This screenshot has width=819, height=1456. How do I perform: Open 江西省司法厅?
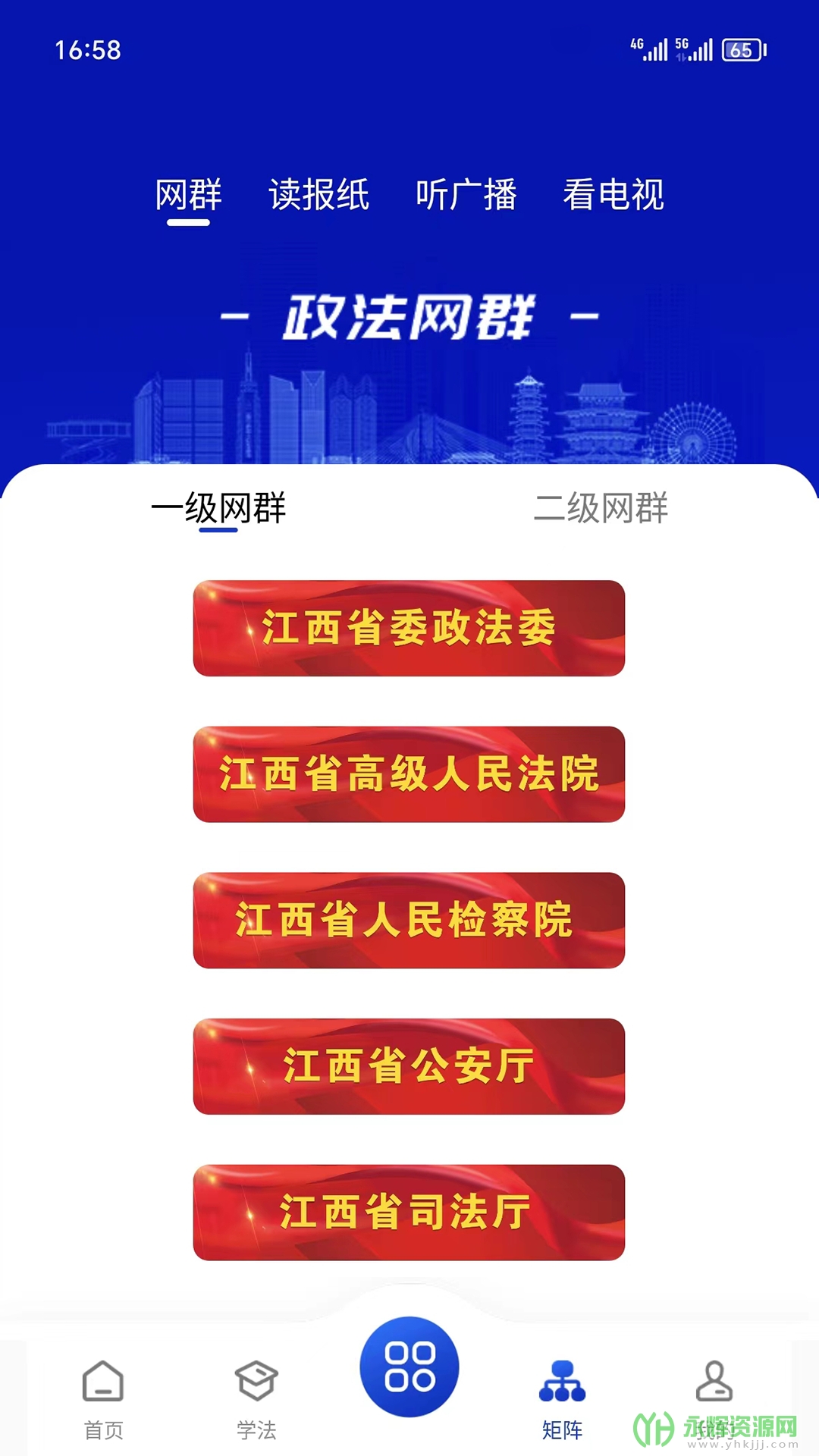pos(409,1213)
